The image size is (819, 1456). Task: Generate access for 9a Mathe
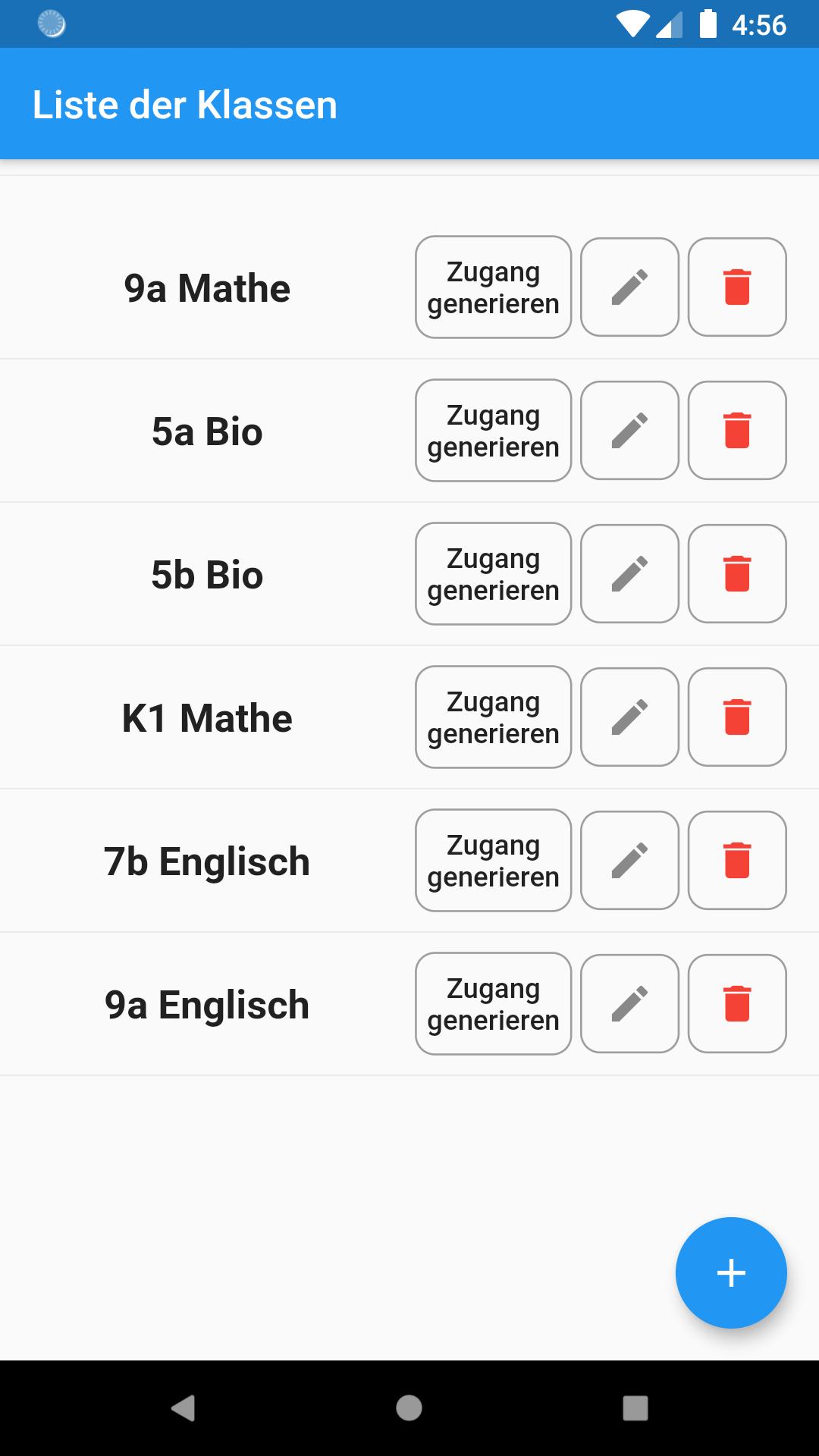pyautogui.click(x=493, y=287)
